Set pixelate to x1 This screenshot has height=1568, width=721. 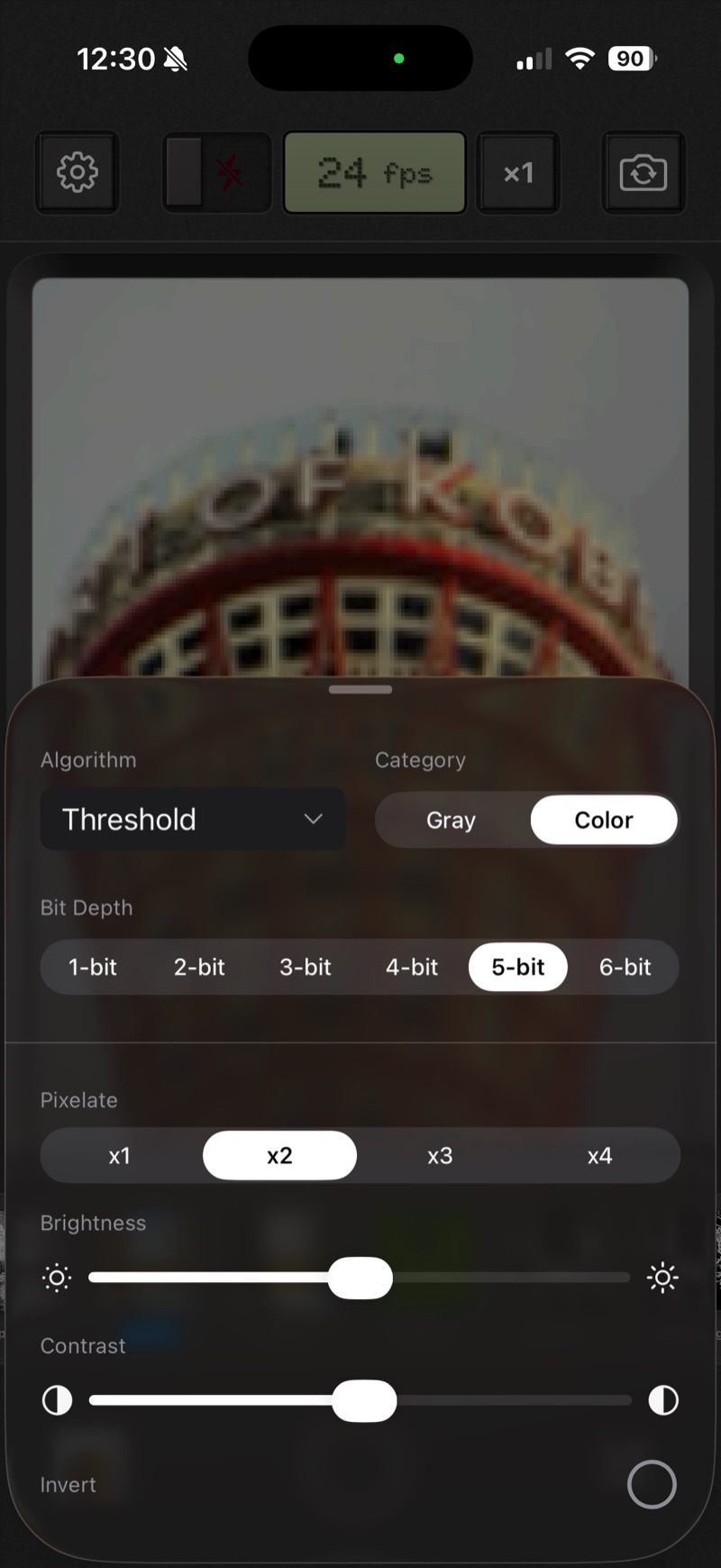[x=120, y=1155]
